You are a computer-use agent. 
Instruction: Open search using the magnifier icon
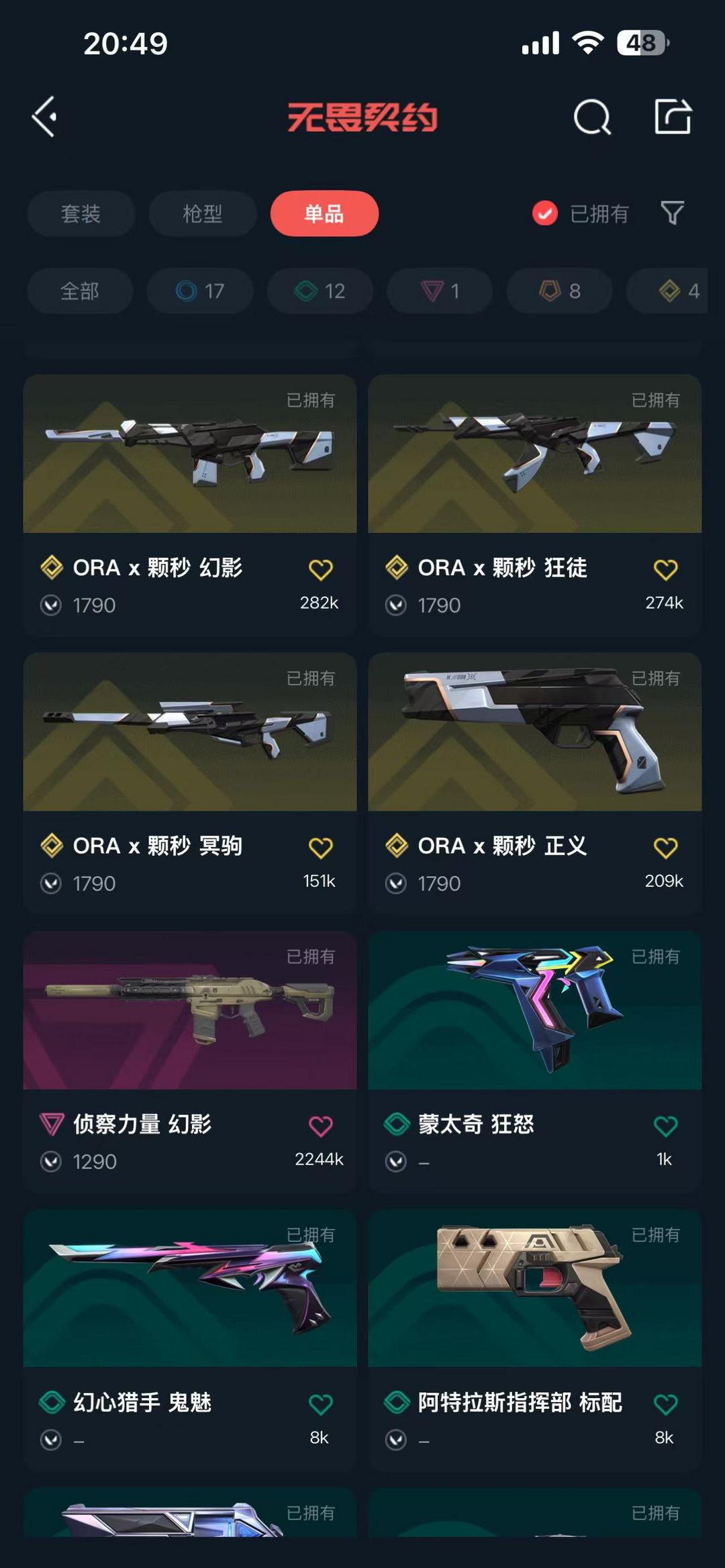(x=593, y=118)
